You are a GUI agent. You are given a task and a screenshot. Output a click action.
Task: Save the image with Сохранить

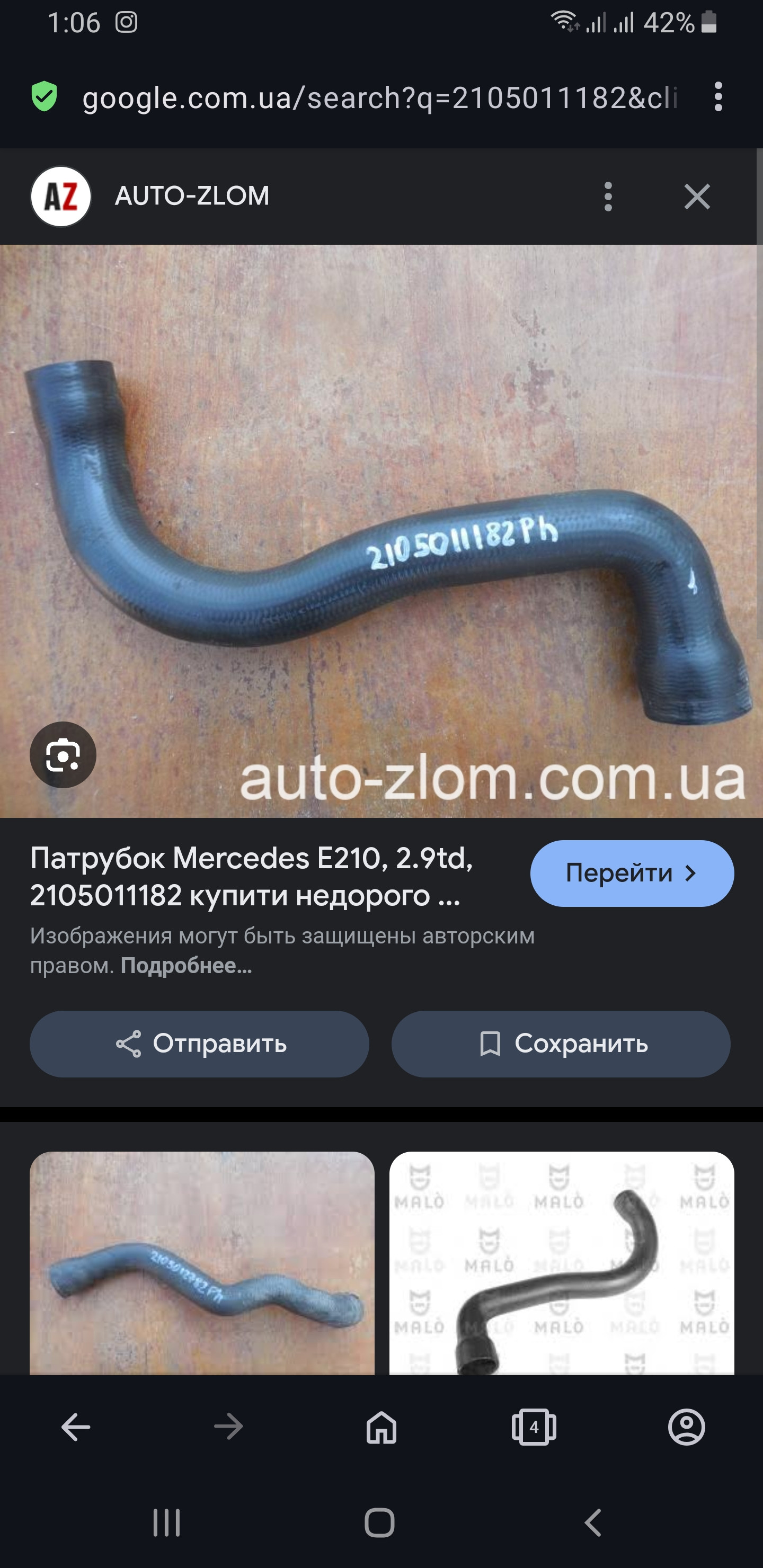(x=561, y=1044)
